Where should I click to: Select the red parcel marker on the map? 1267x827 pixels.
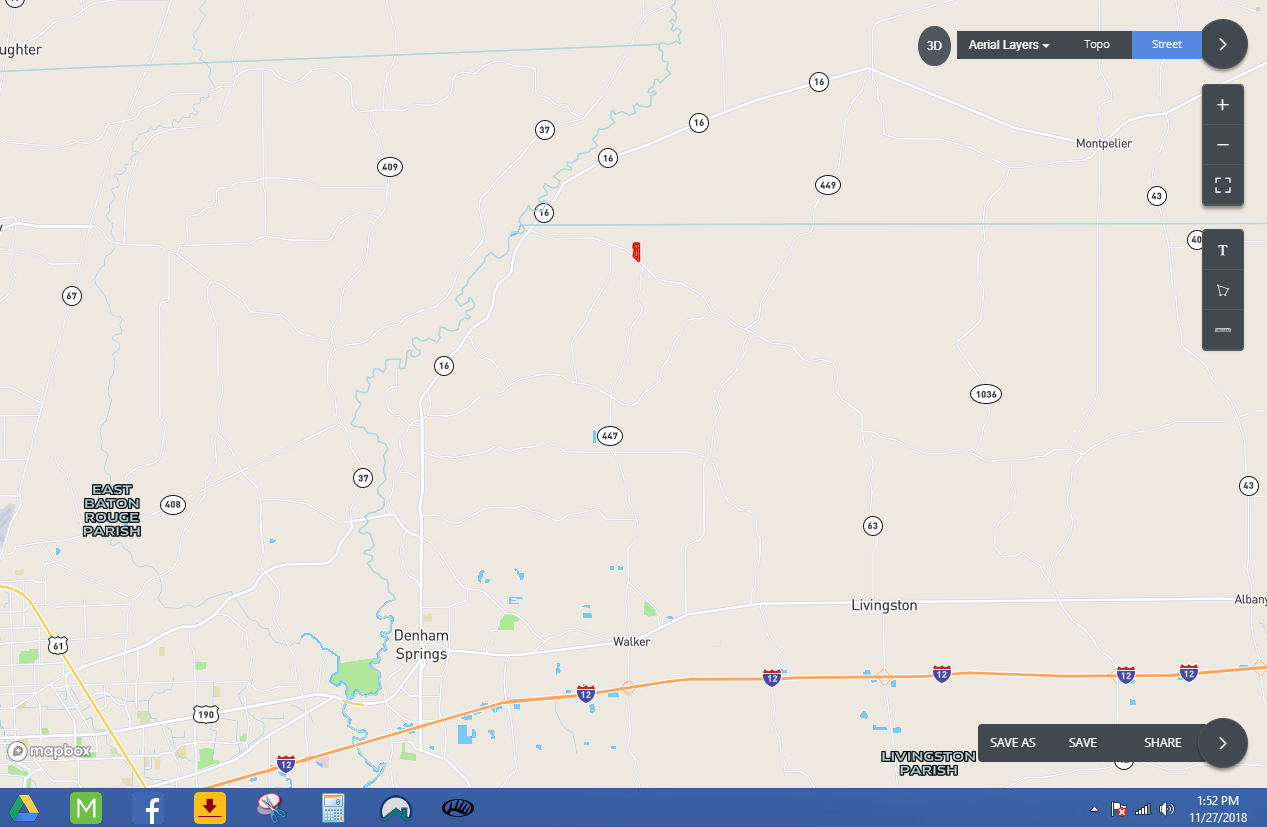[636, 252]
